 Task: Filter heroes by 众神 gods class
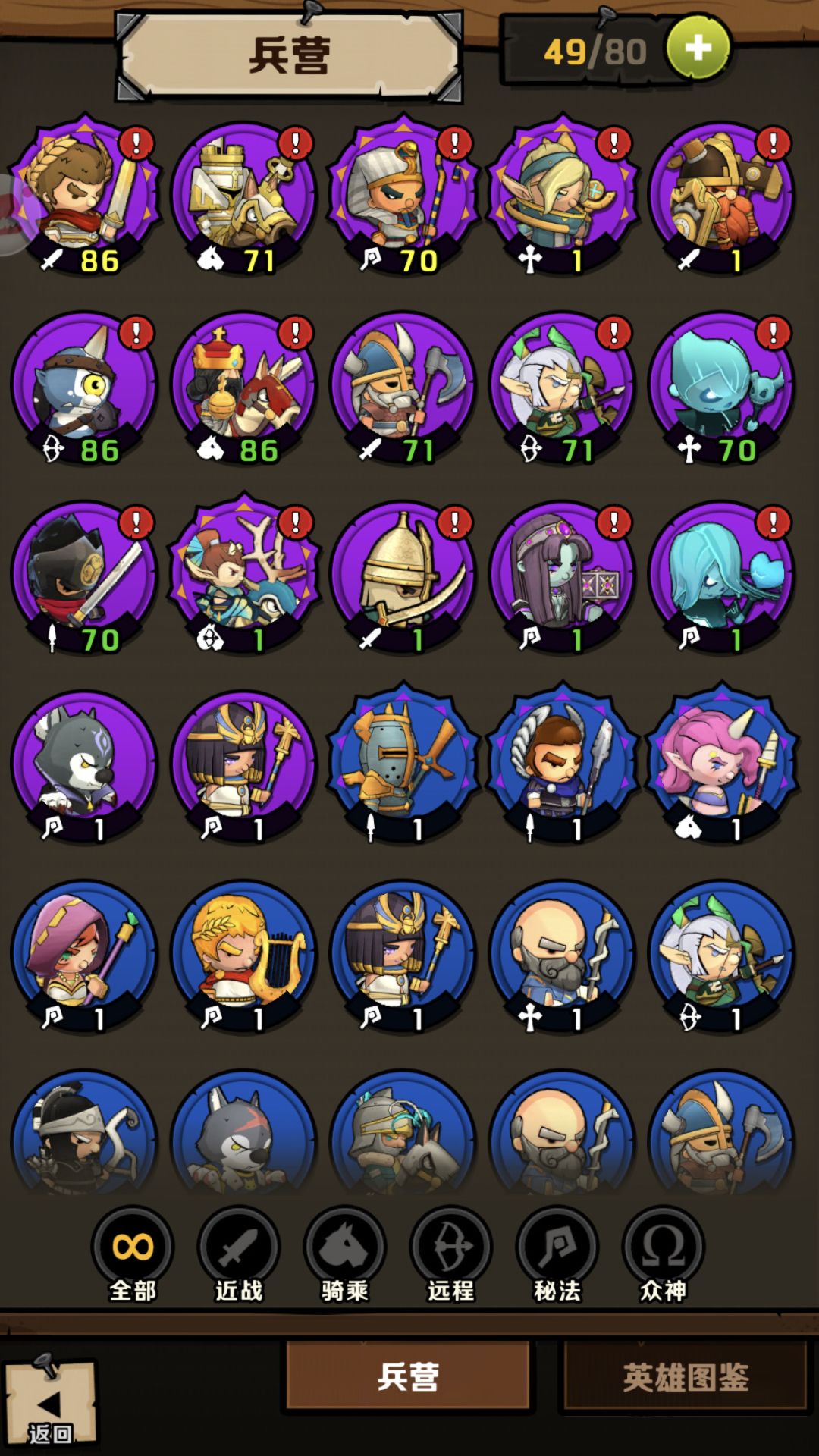point(664,1256)
